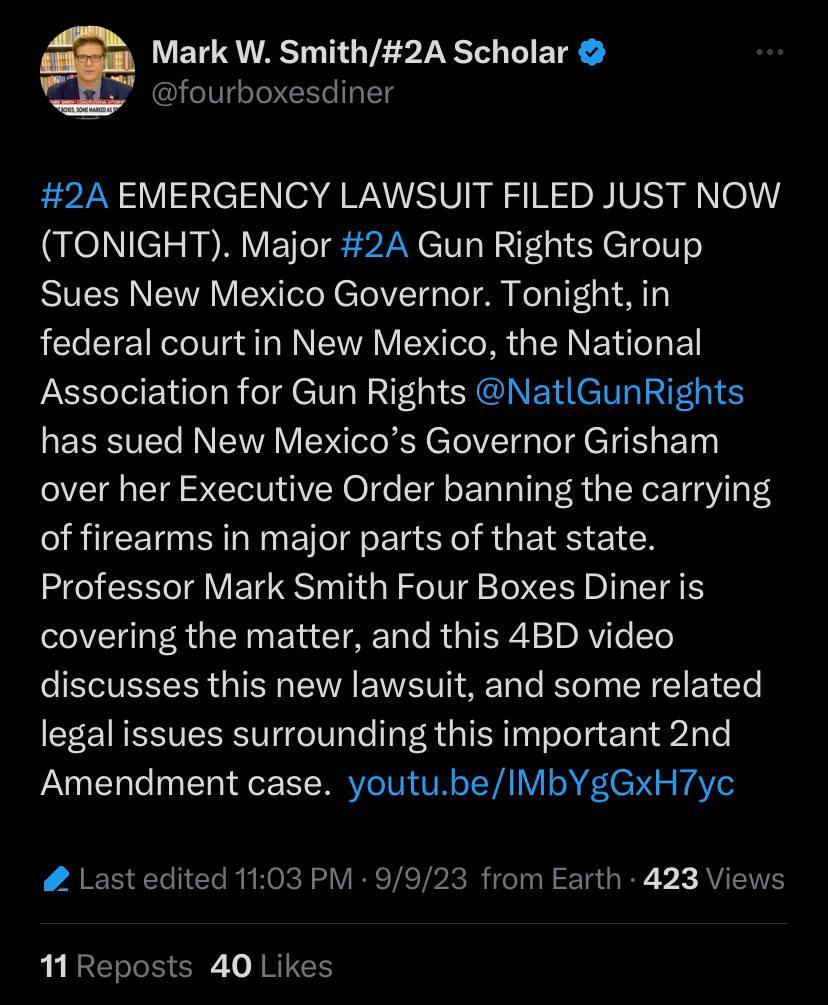Viewport: 828px width, 1005px height.
Task: Open the @fourboxesdiner profile handle
Action: click(272, 93)
